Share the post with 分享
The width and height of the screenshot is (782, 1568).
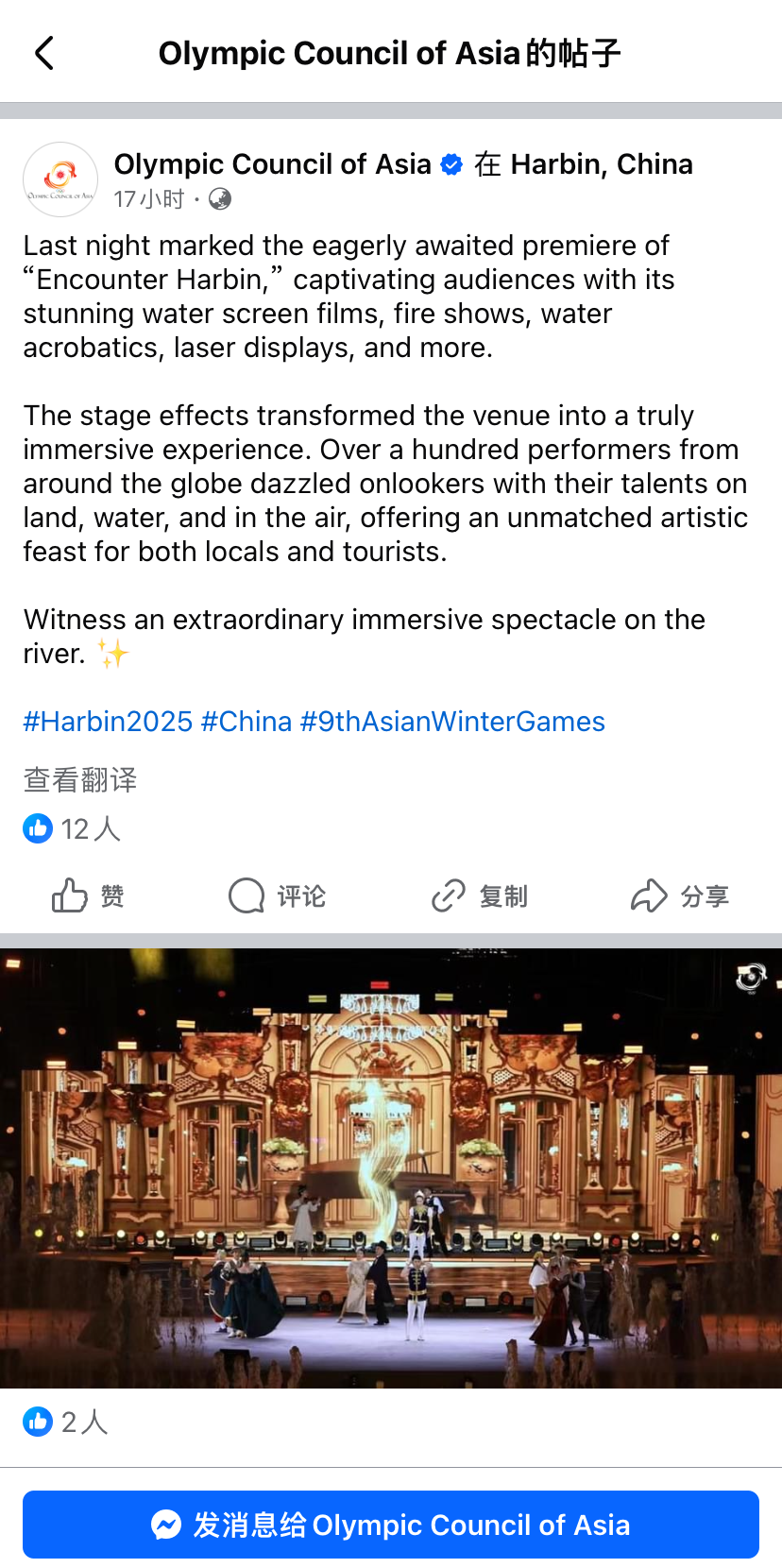(x=679, y=895)
